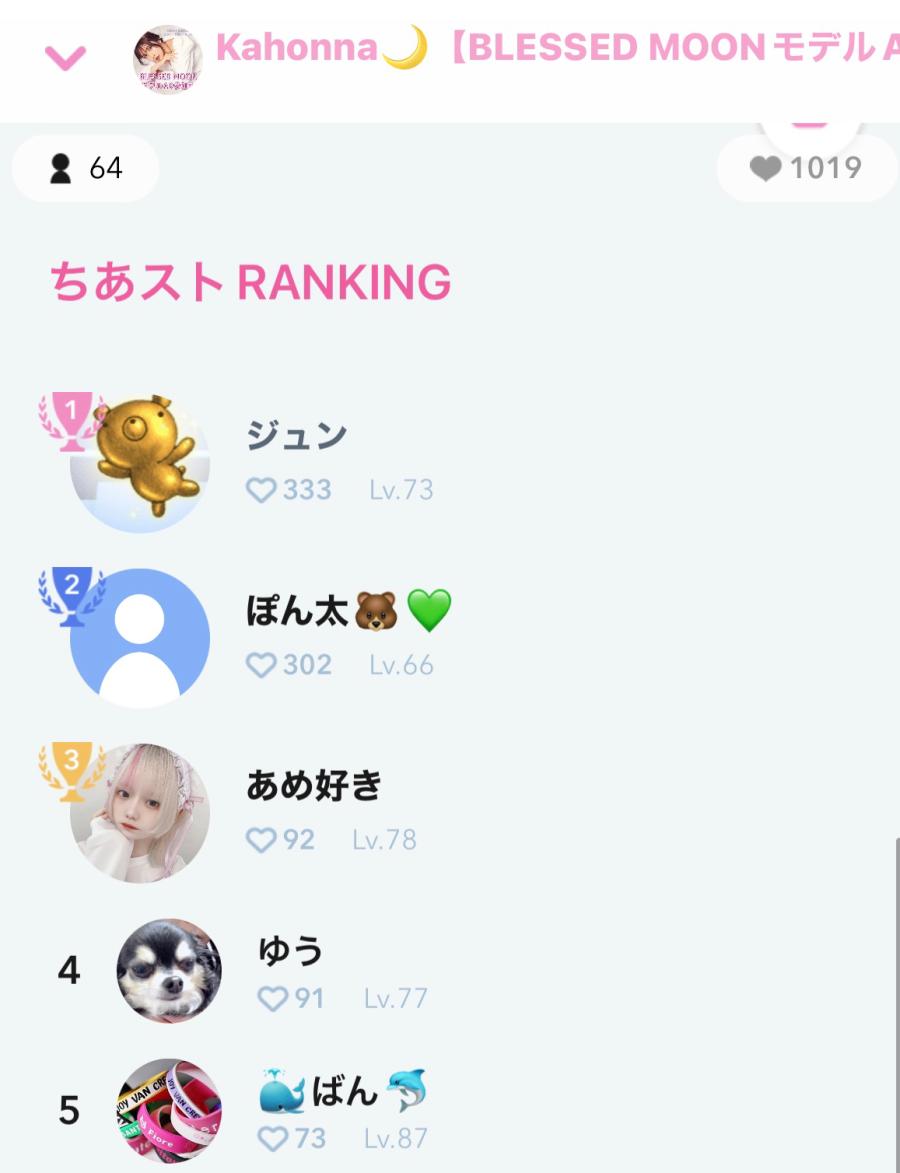Image resolution: width=900 pixels, height=1173 pixels.
Task: Select ゆう in fourth place
Action: click(x=290, y=970)
